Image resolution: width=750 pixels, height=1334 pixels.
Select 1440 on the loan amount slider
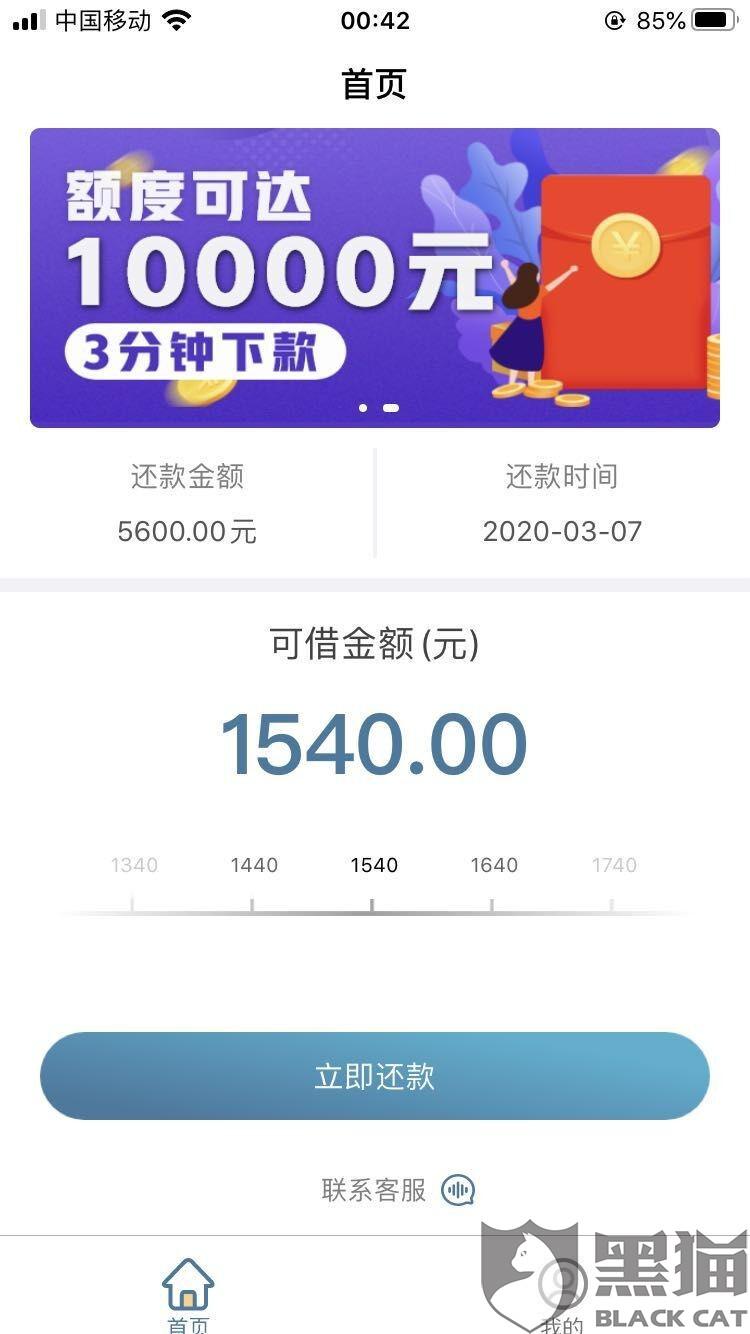254,865
